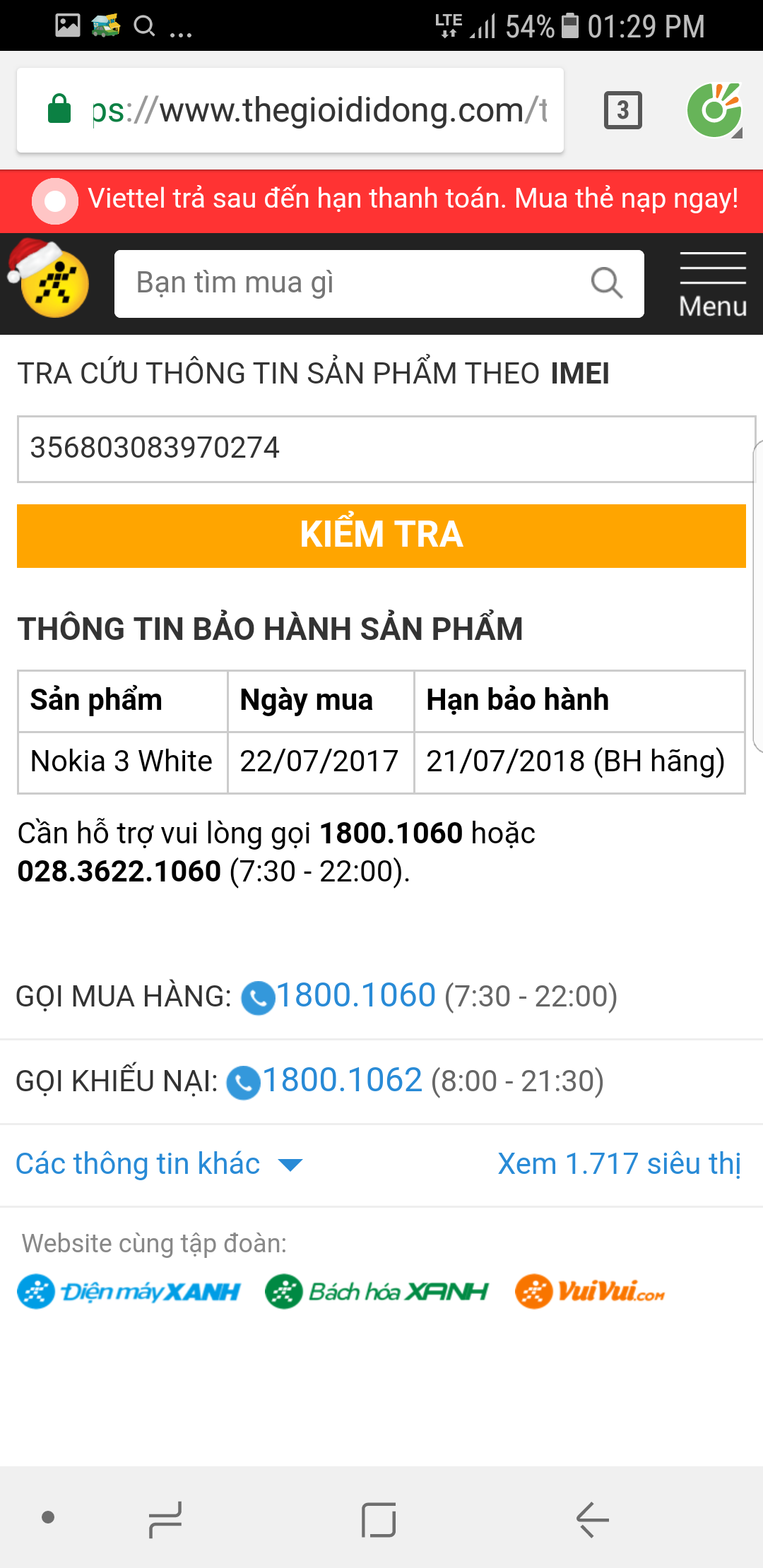Open the browser tabs counter
This screenshot has width=763, height=1568.
tap(623, 110)
